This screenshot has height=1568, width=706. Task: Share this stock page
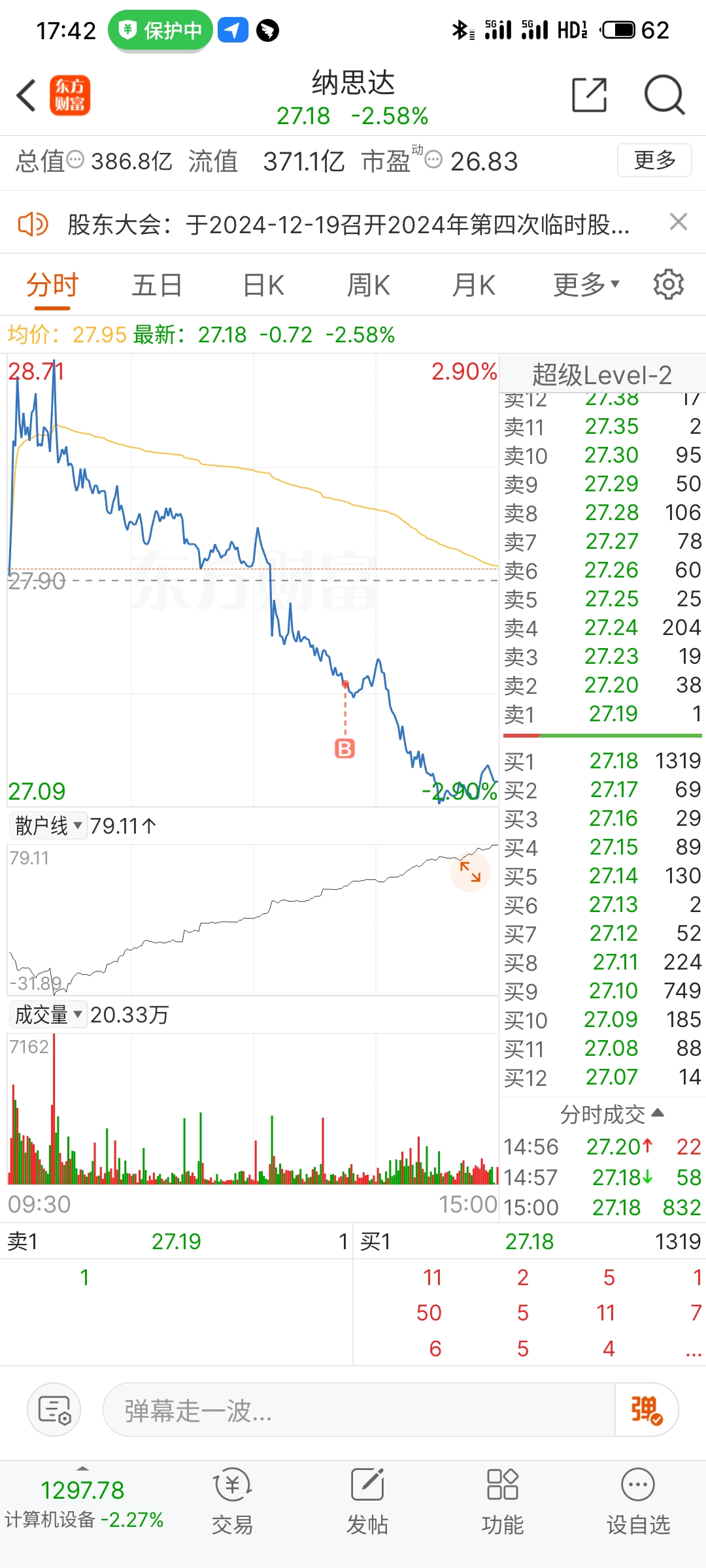[x=589, y=95]
